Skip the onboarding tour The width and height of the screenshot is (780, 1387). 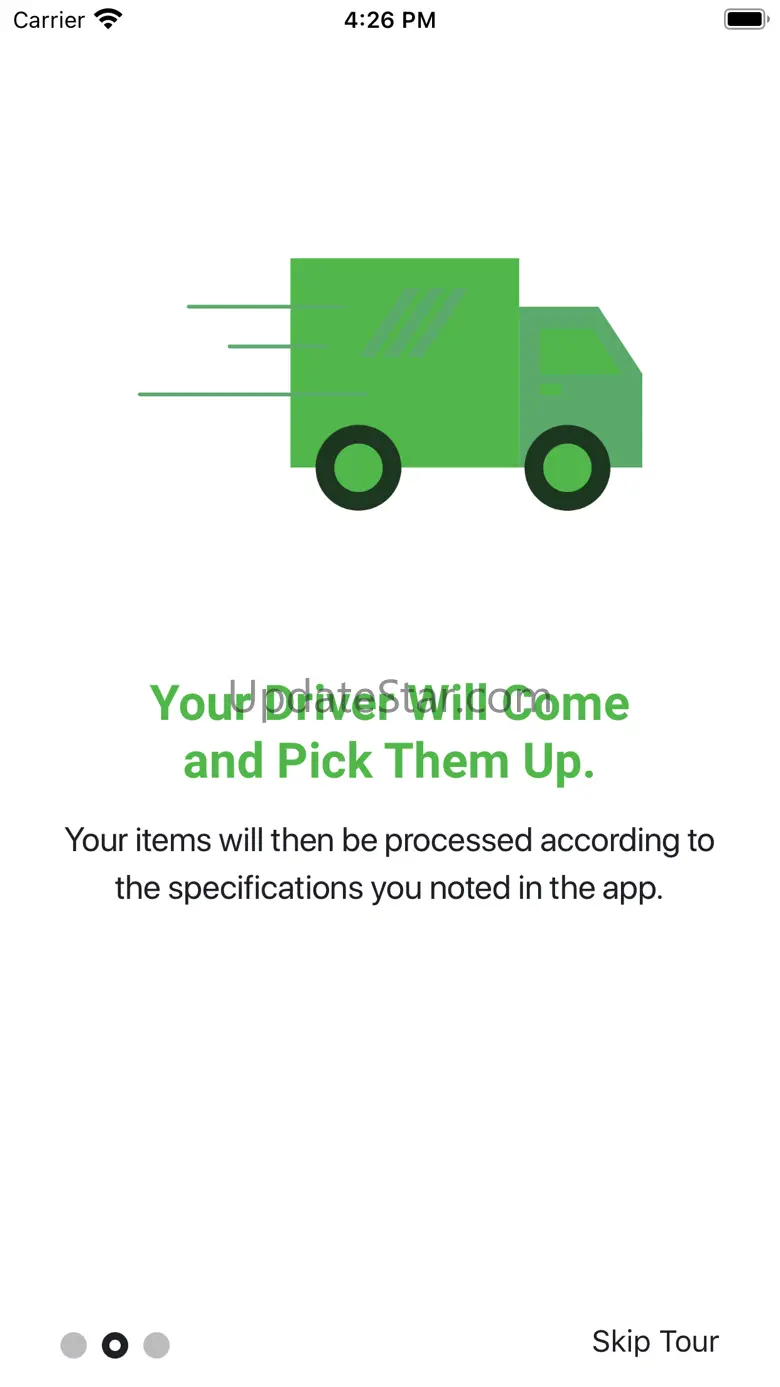point(655,1341)
